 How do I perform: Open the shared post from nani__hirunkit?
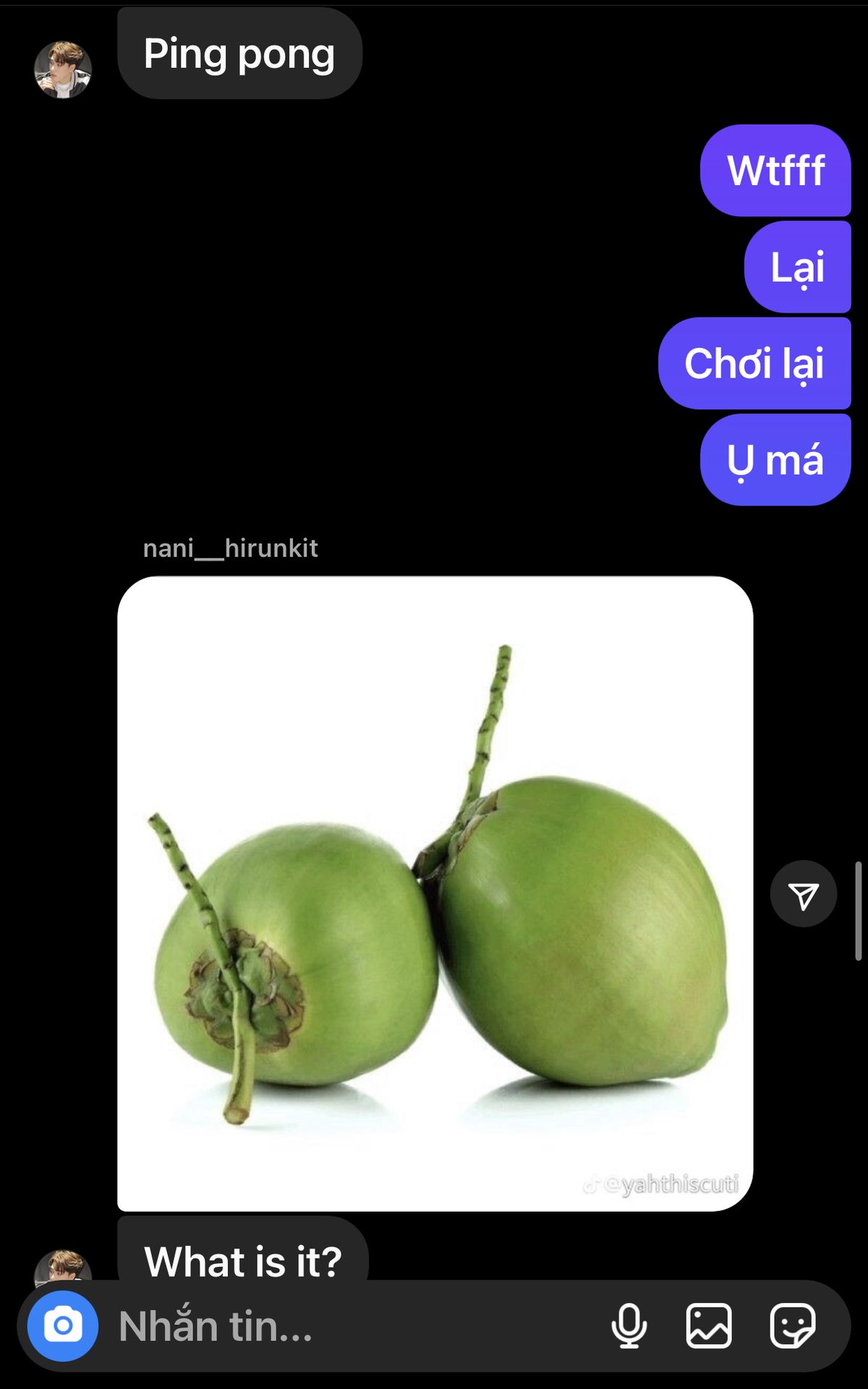[x=435, y=893]
